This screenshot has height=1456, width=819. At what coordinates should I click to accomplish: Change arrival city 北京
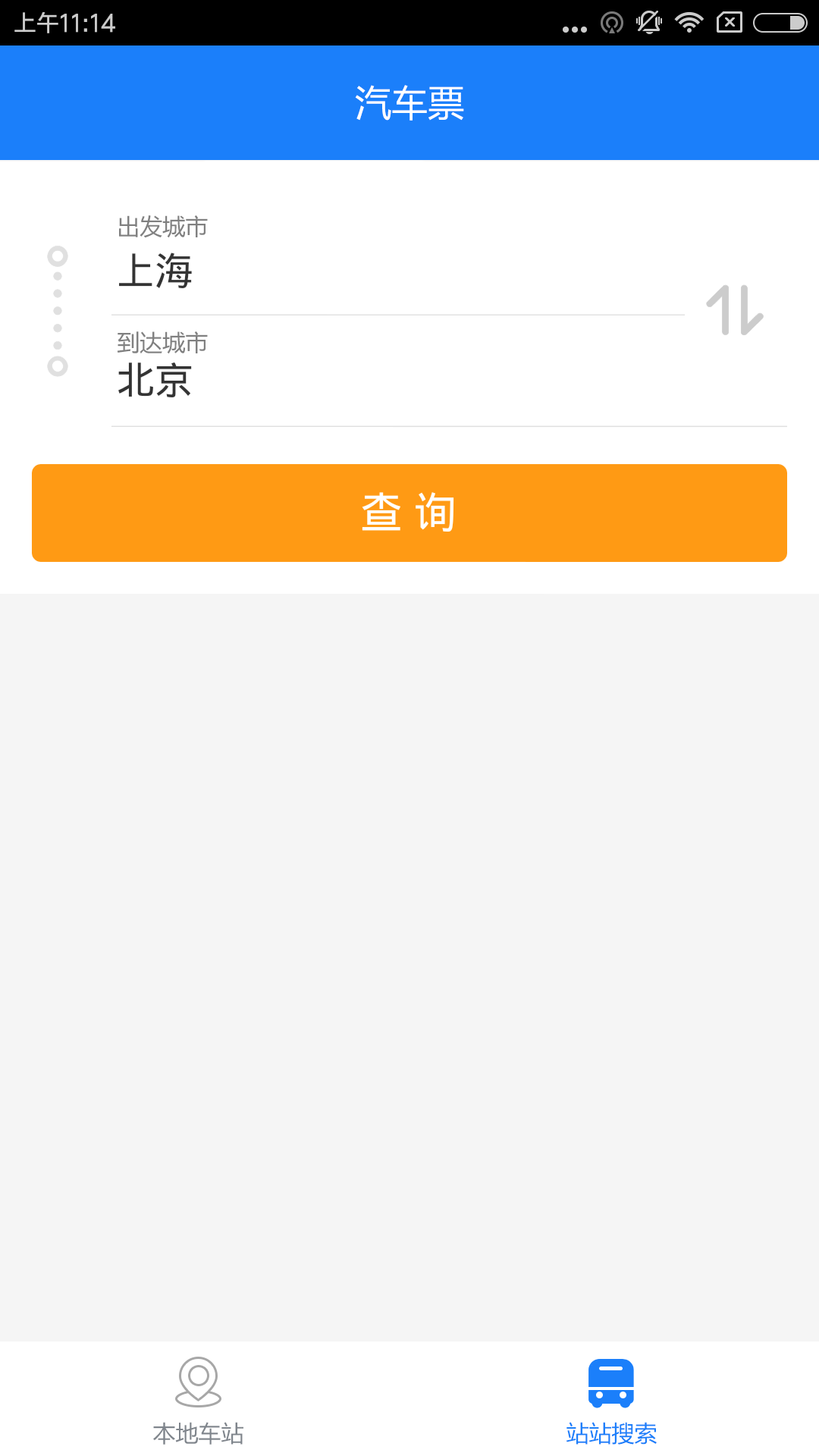[x=155, y=380]
